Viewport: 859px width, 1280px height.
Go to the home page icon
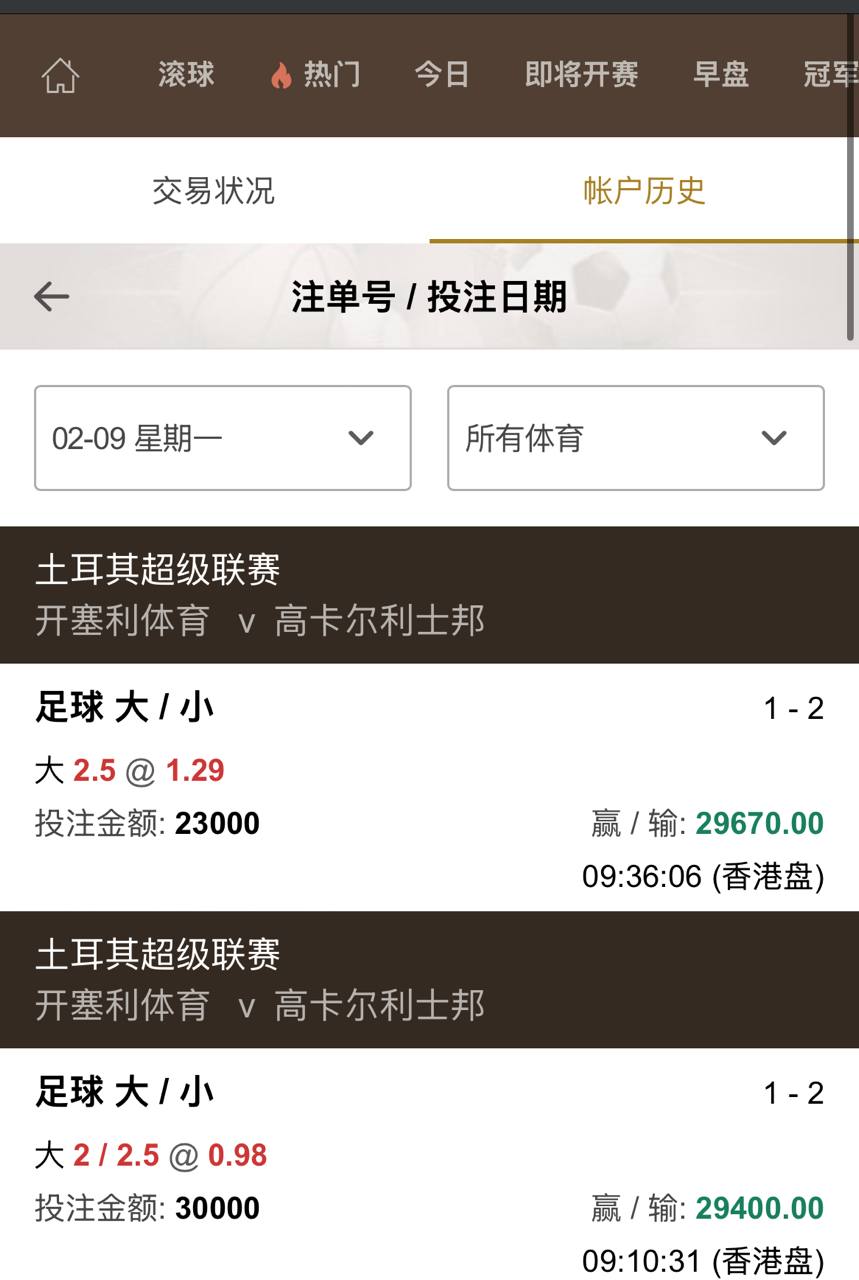point(60,75)
